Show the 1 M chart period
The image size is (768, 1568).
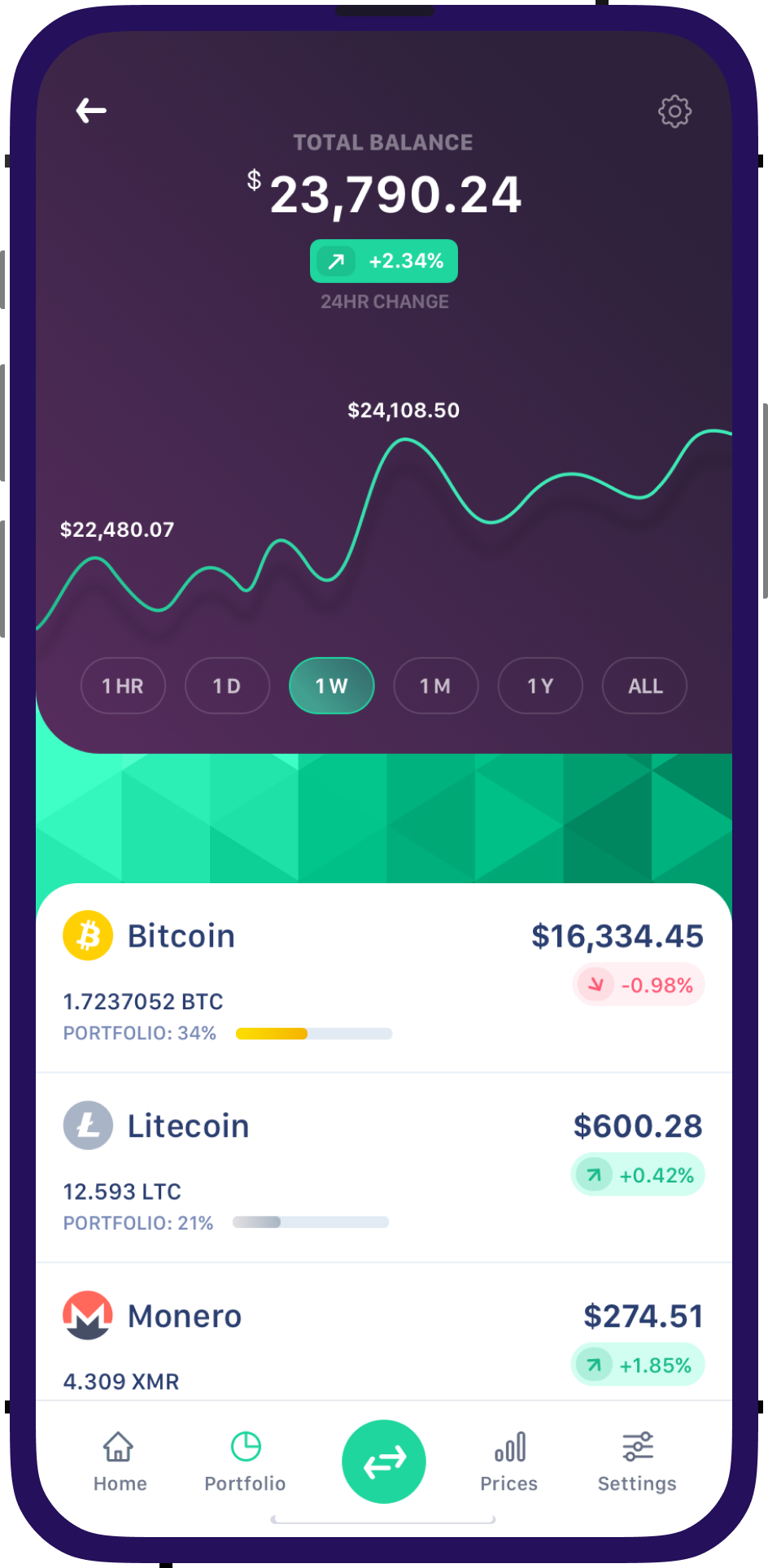pyautogui.click(x=435, y=686)
